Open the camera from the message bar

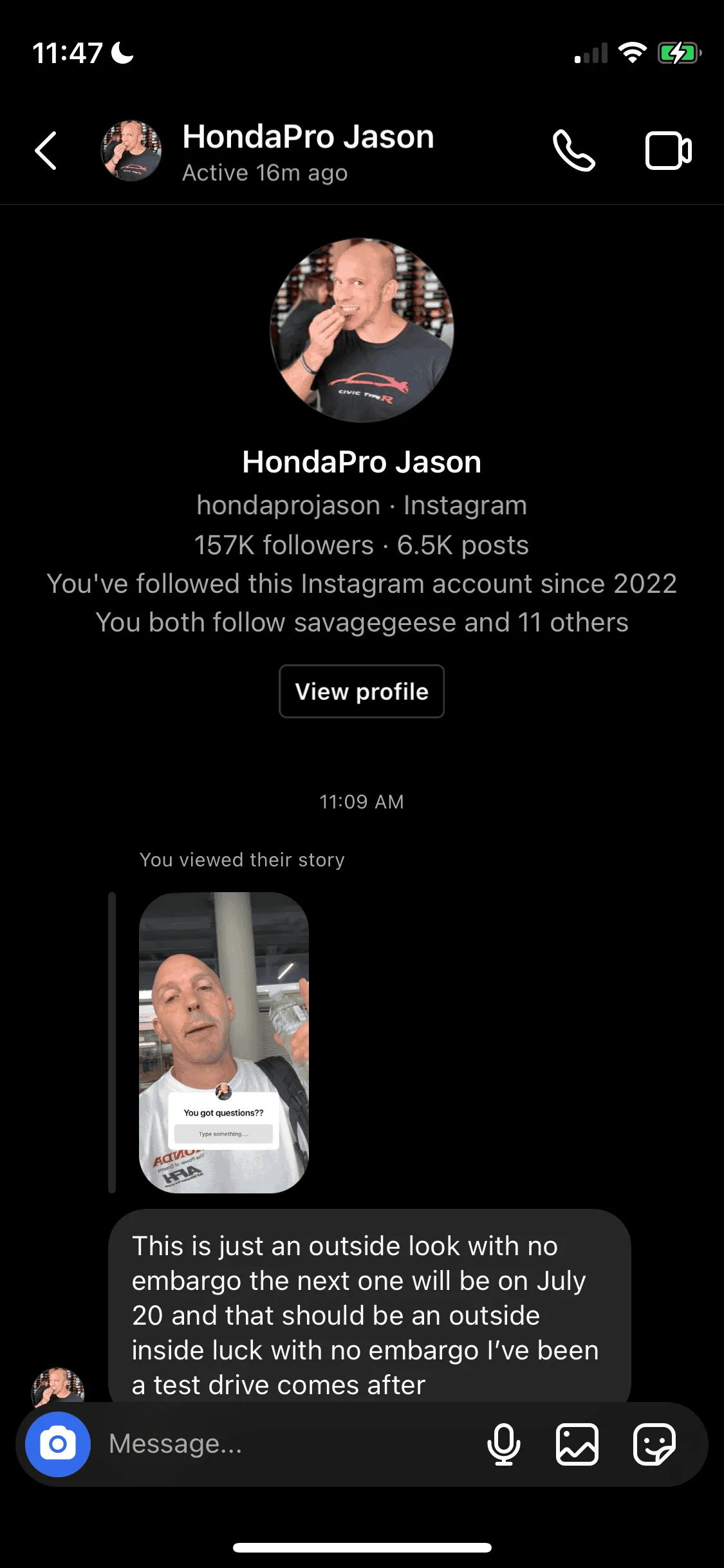pyautogui.click(x=58, y=1444)
